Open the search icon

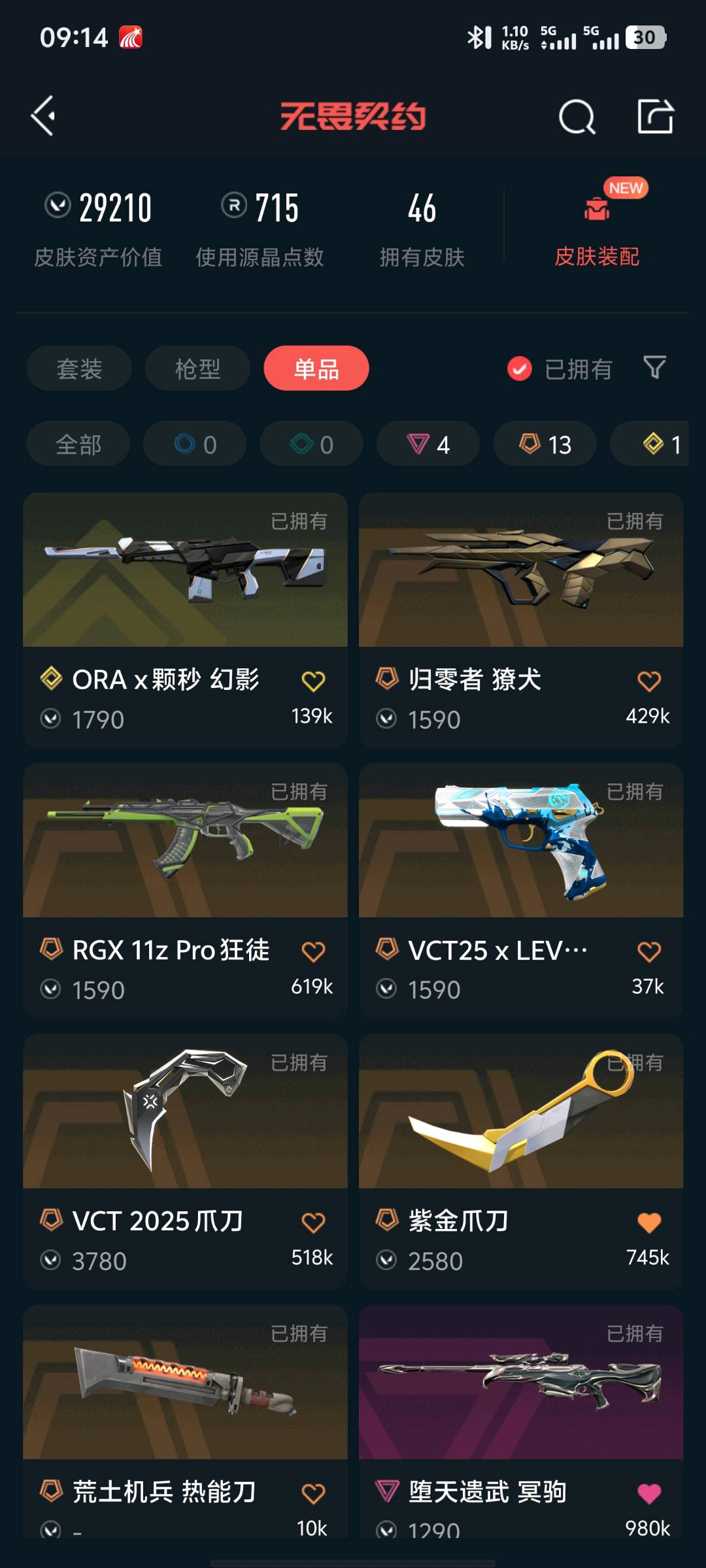[x=577, y=117]
